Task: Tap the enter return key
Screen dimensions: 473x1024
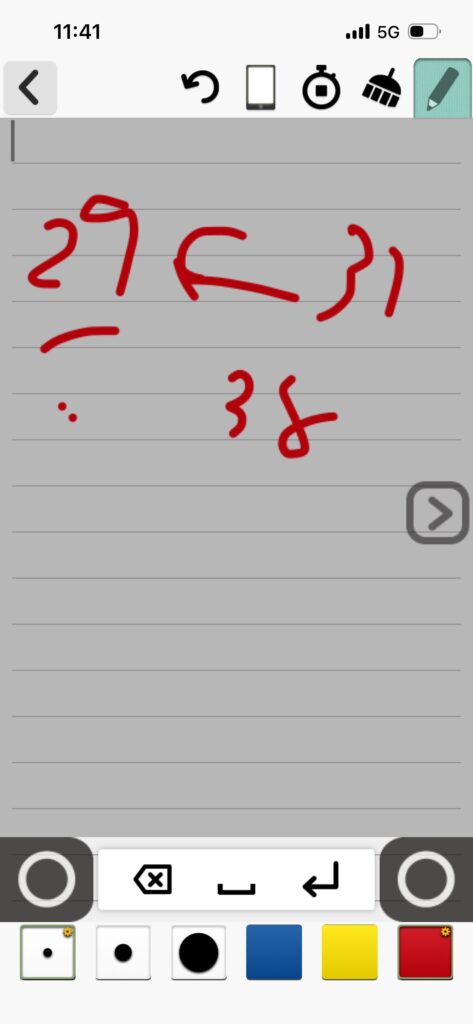Action: (x=321, y=879)
